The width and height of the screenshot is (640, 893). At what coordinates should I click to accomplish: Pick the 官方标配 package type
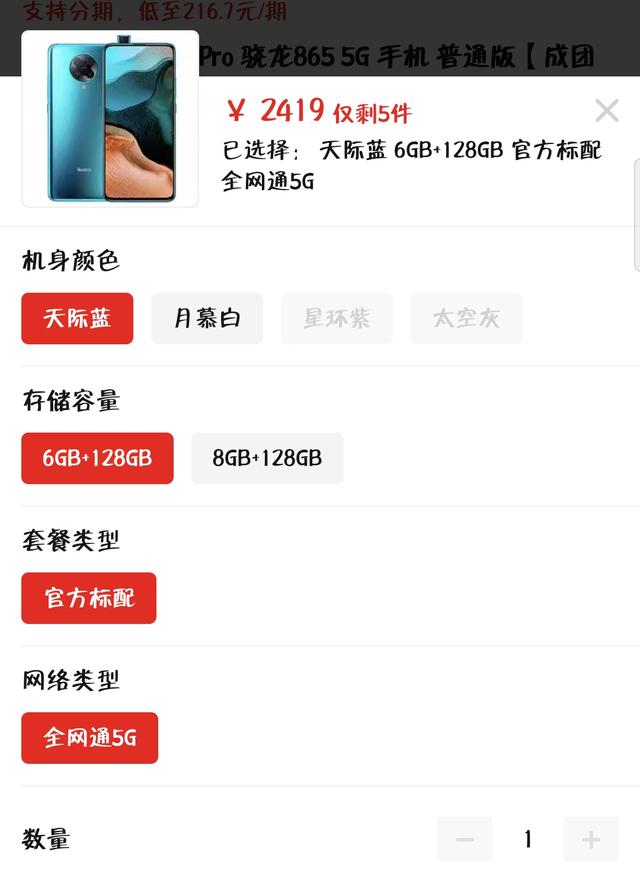point(89,598)
